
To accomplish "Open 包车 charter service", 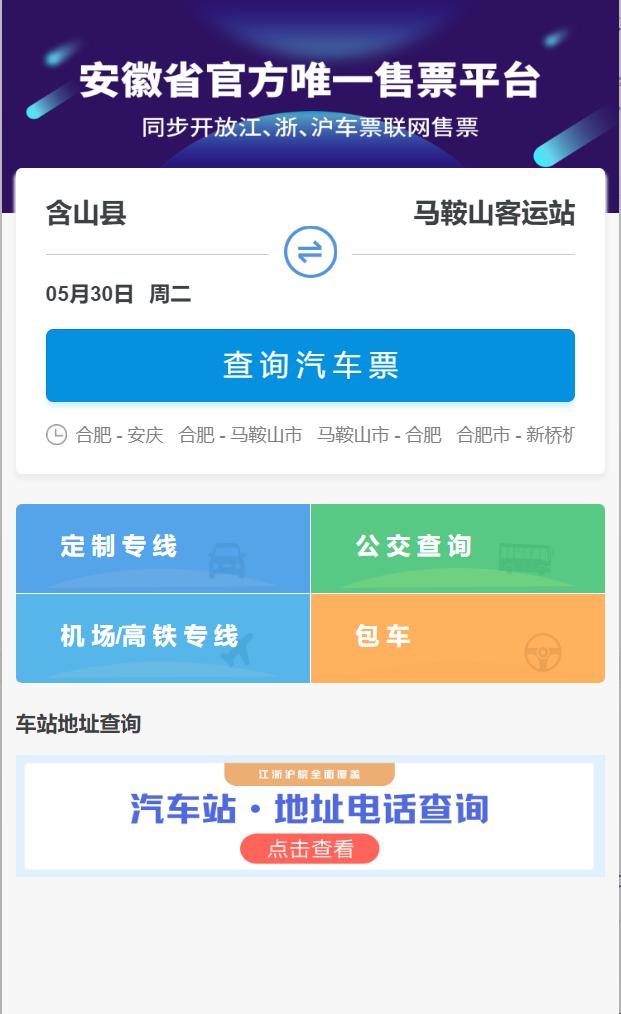I will pyautogui.click(x=458, y=638).
